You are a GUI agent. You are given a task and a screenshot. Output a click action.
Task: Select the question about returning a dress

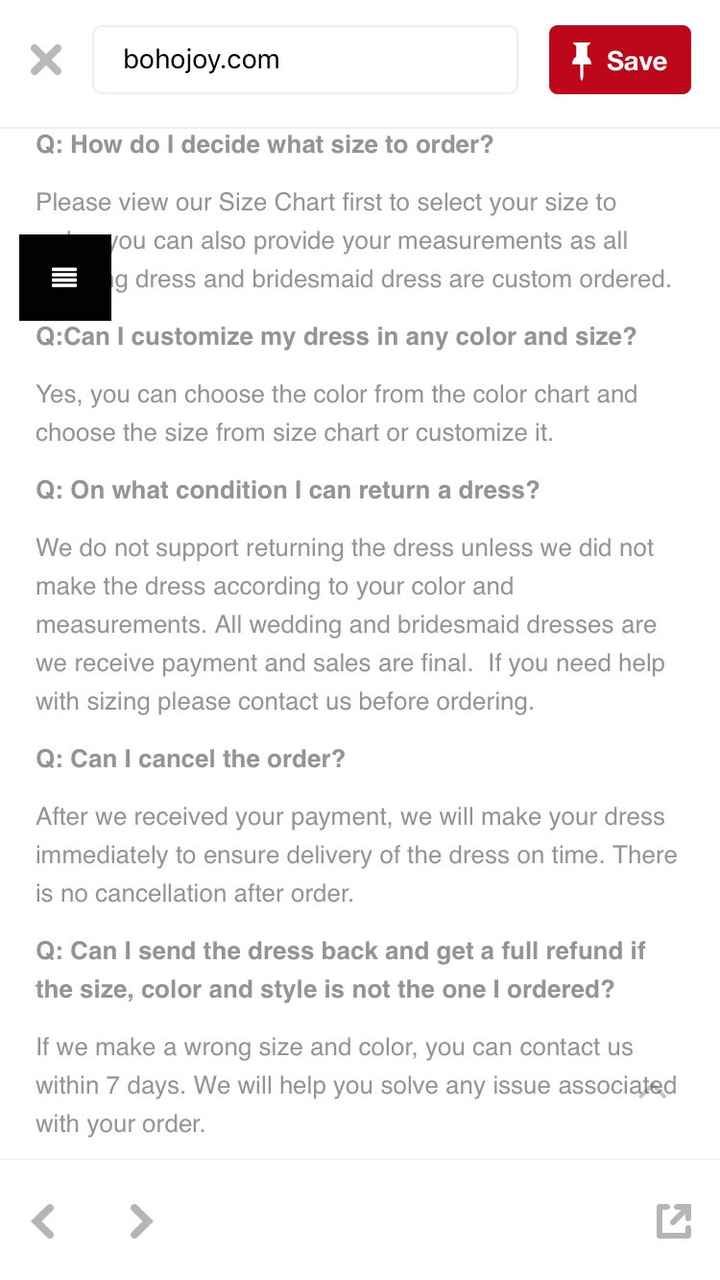click(x=287, y=490)
